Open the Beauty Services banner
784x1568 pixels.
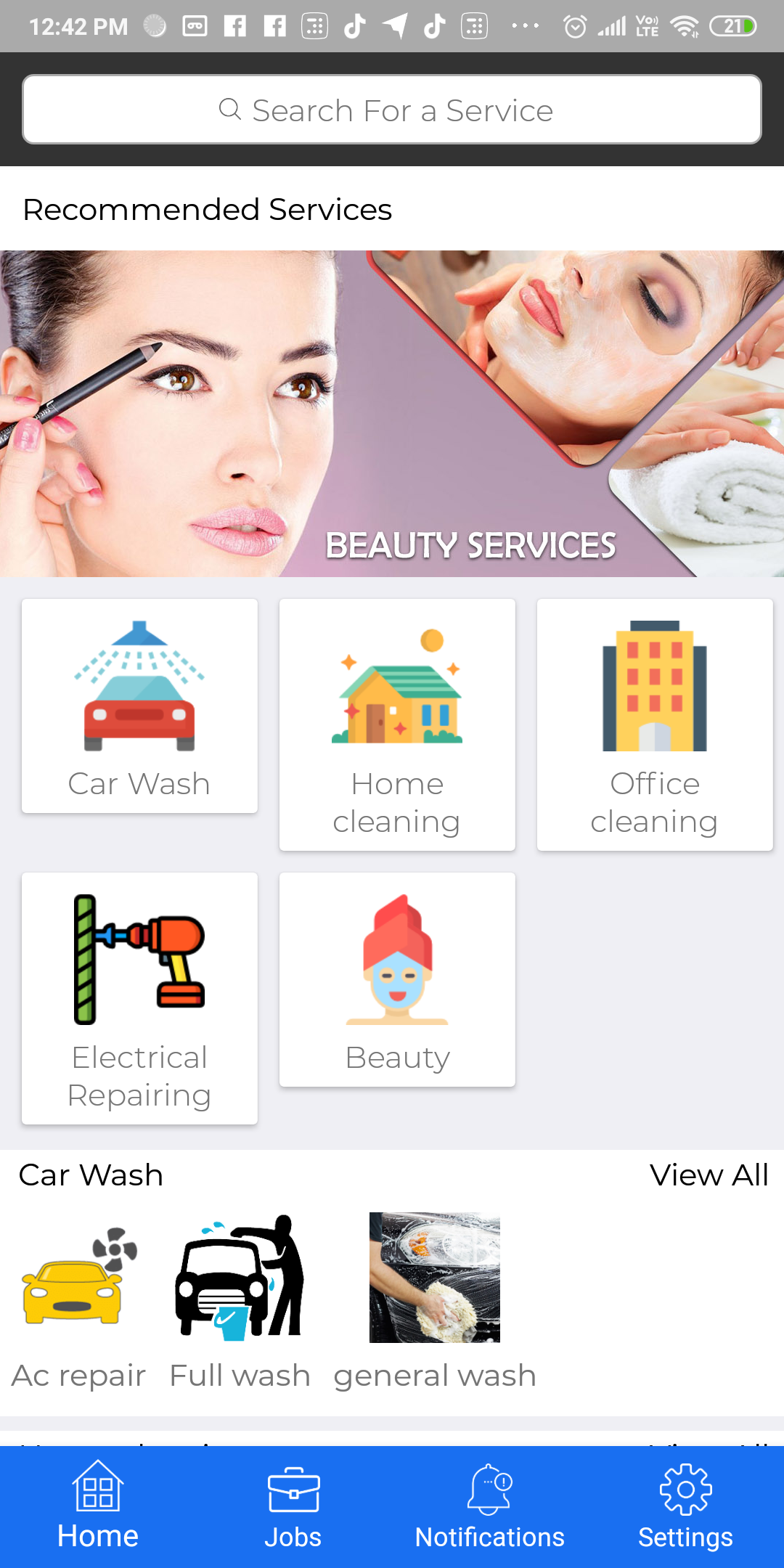[392, 414]
